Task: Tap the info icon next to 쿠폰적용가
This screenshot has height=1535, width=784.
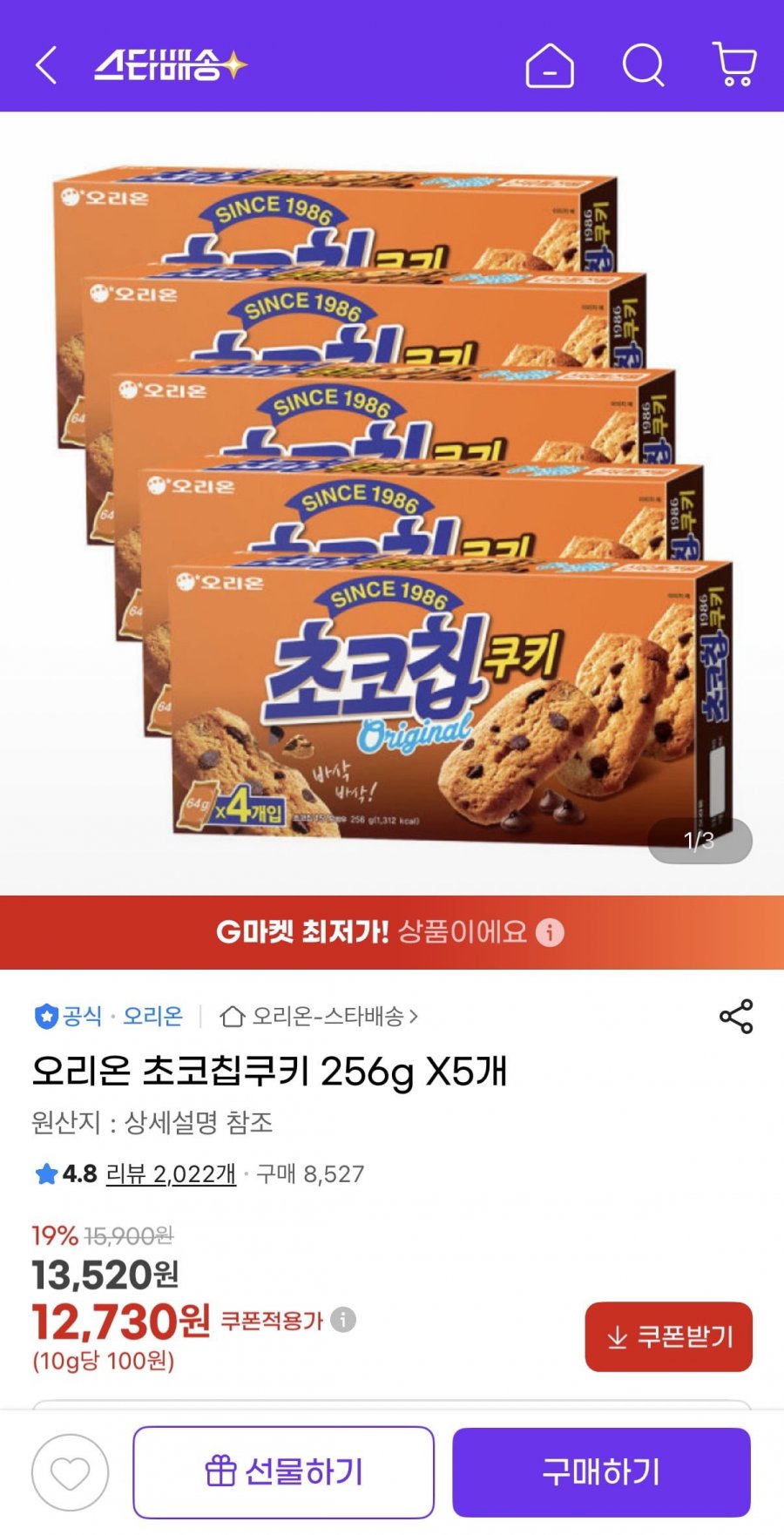Action: pyautogui.click(x=343, y=1320)
